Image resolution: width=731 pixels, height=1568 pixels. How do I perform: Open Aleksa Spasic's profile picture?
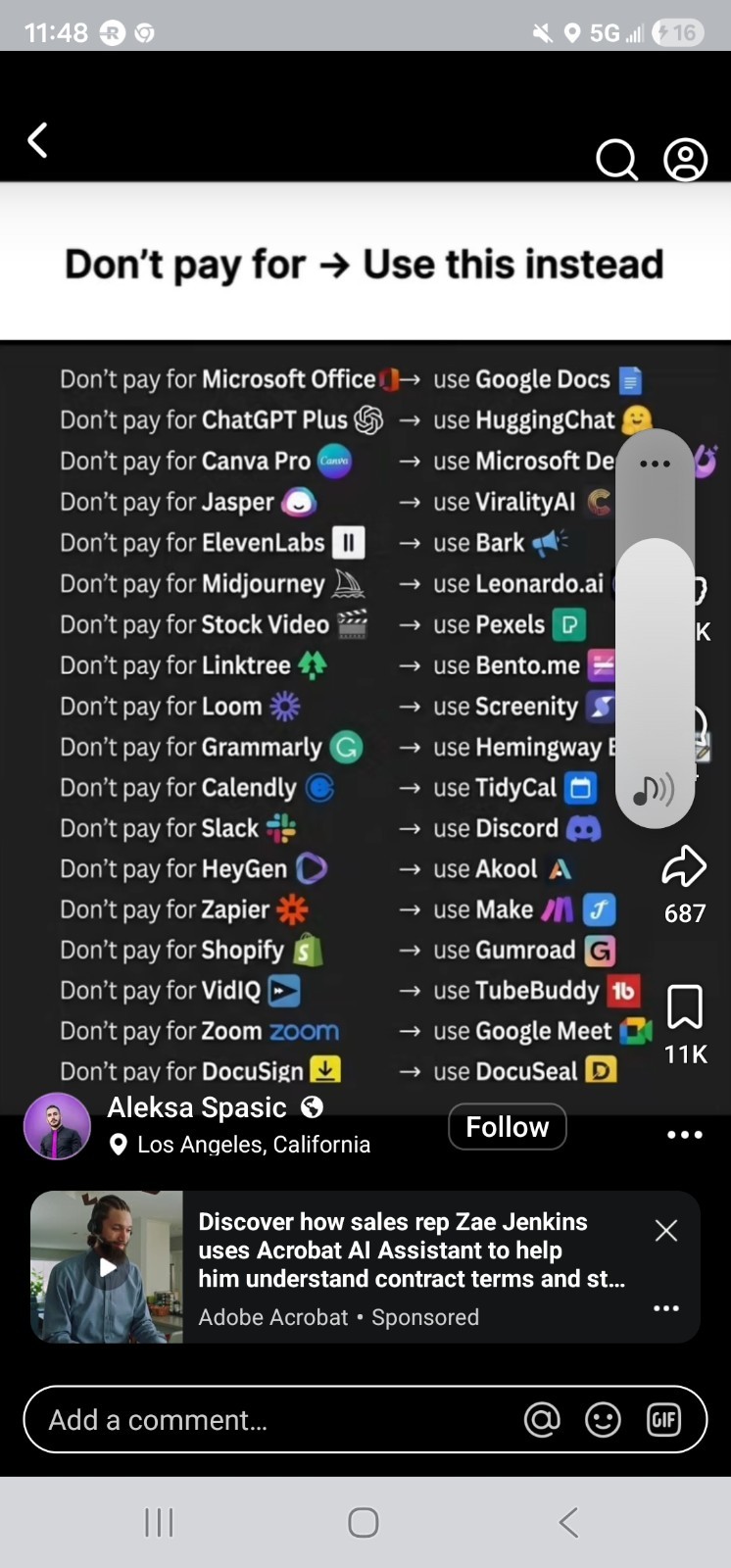tap(57, 1126)
